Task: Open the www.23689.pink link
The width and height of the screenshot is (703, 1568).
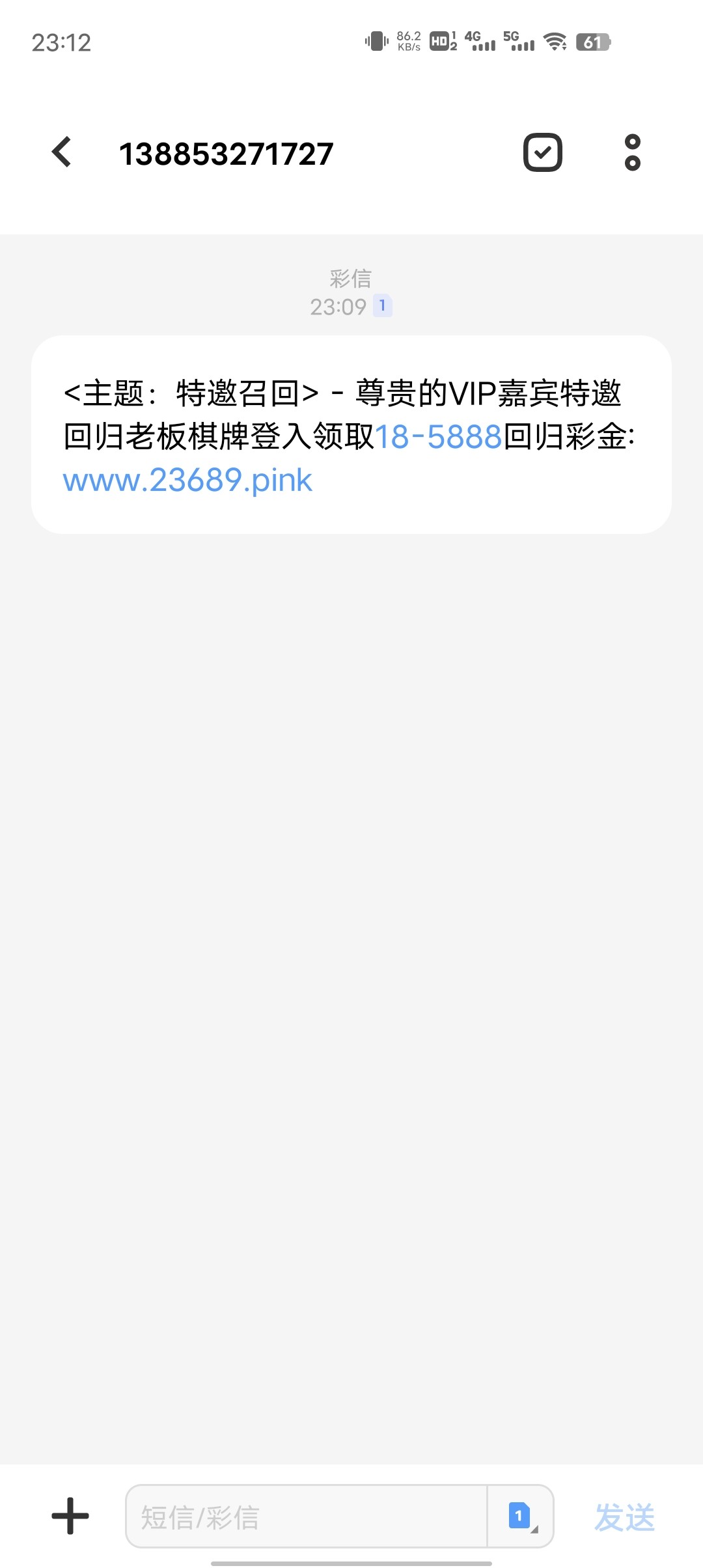Action: point(187,481)
